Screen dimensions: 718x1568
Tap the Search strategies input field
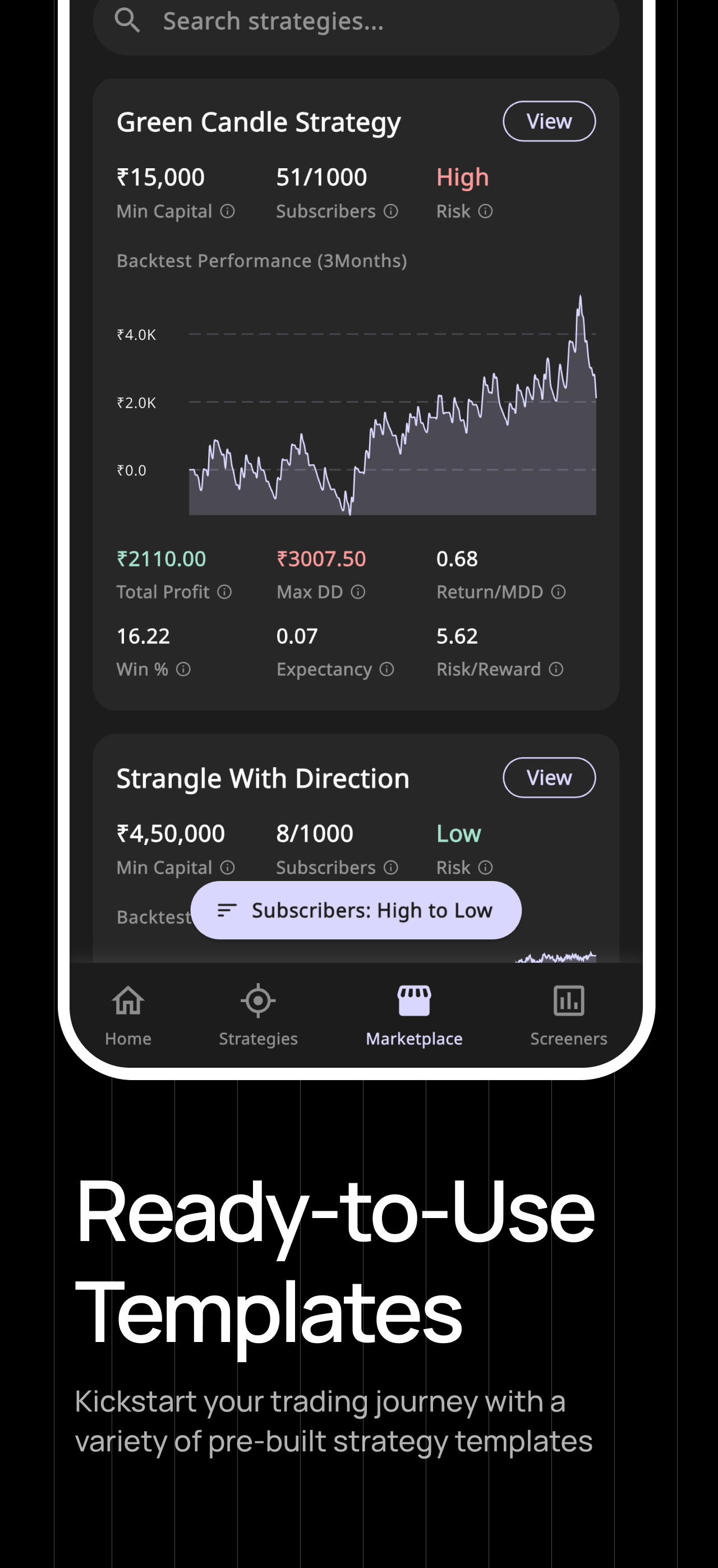coord(355,21)
